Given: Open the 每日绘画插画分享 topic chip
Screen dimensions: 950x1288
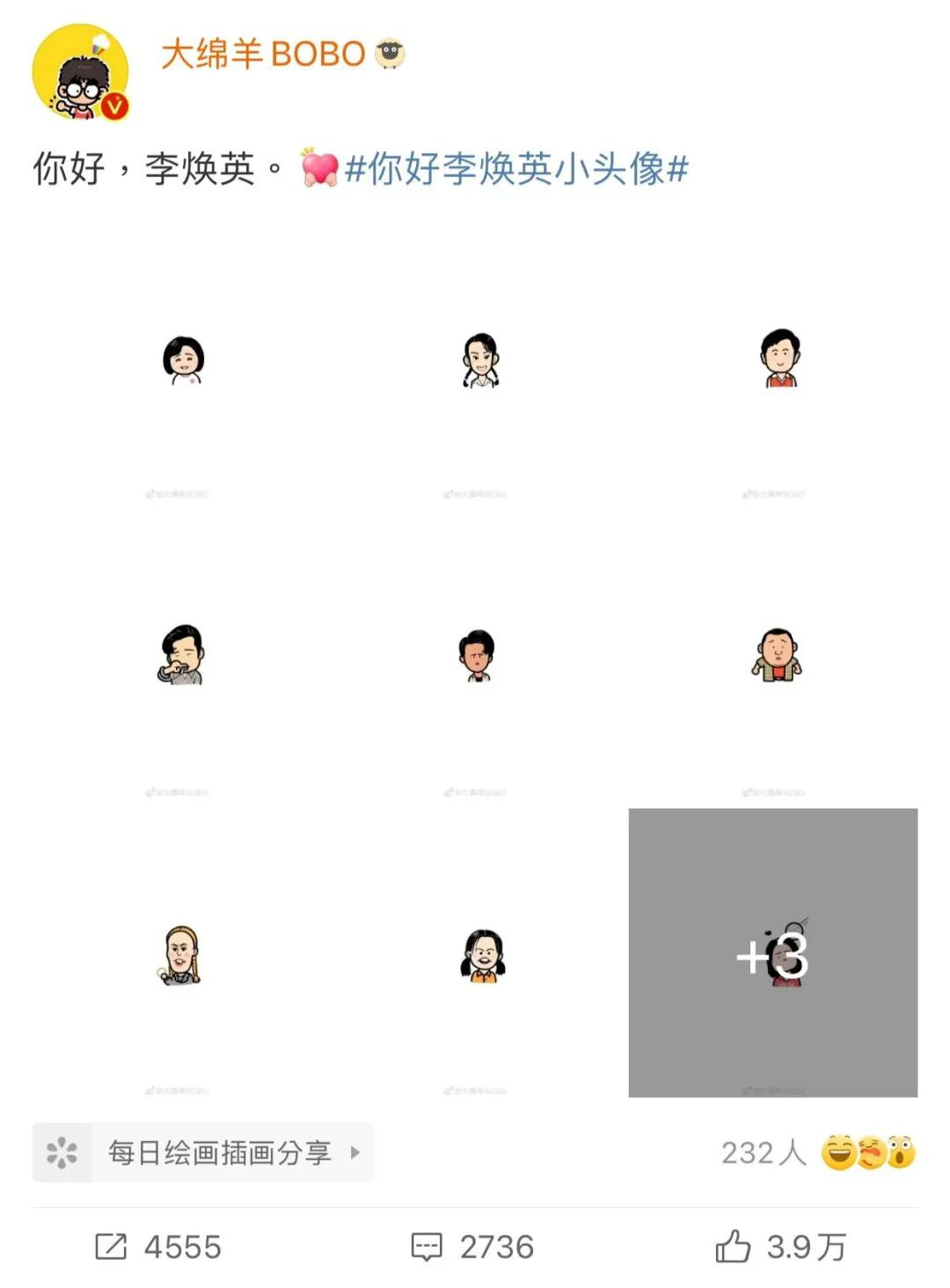Looking at the screenshot, I should (x=204, y=1153).
